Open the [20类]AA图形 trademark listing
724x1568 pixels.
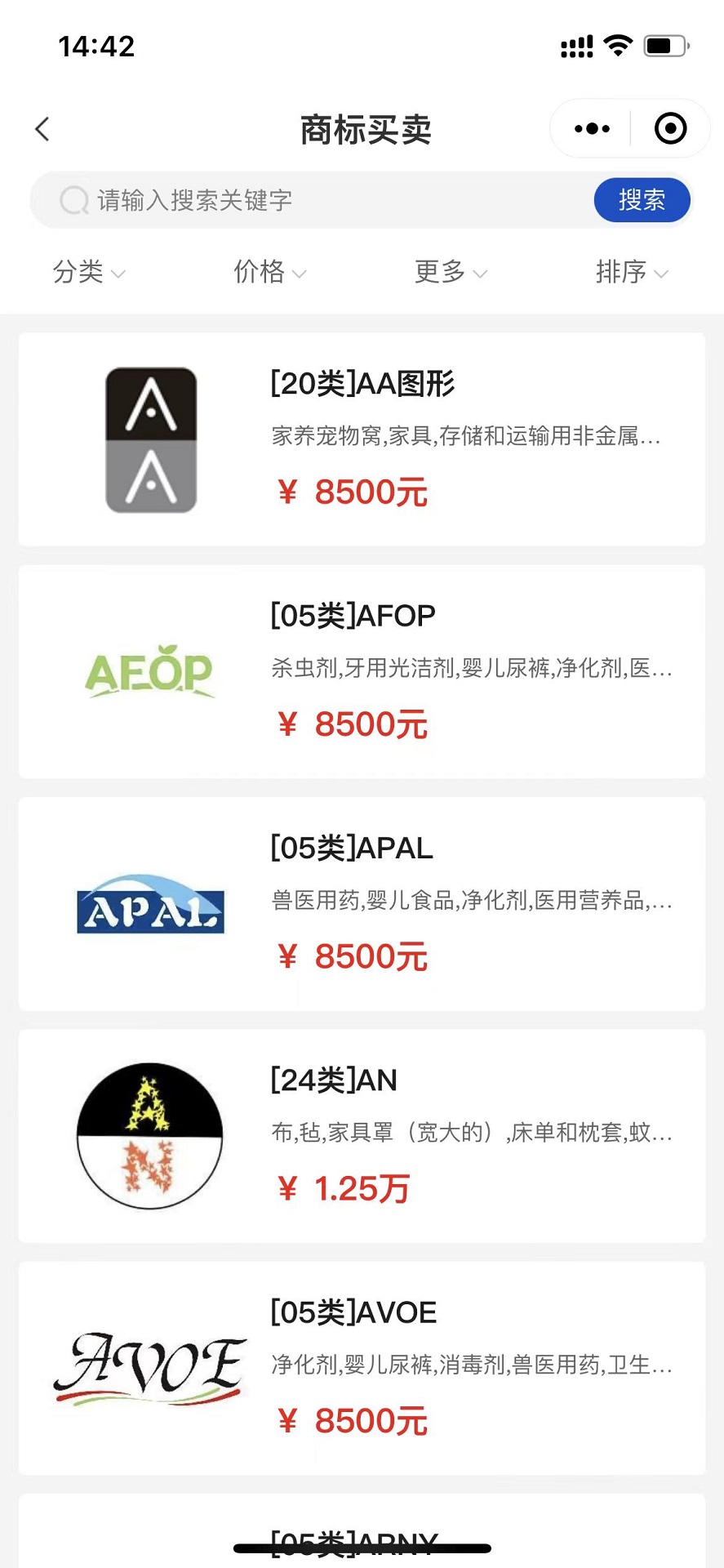(x=362, y=439)
